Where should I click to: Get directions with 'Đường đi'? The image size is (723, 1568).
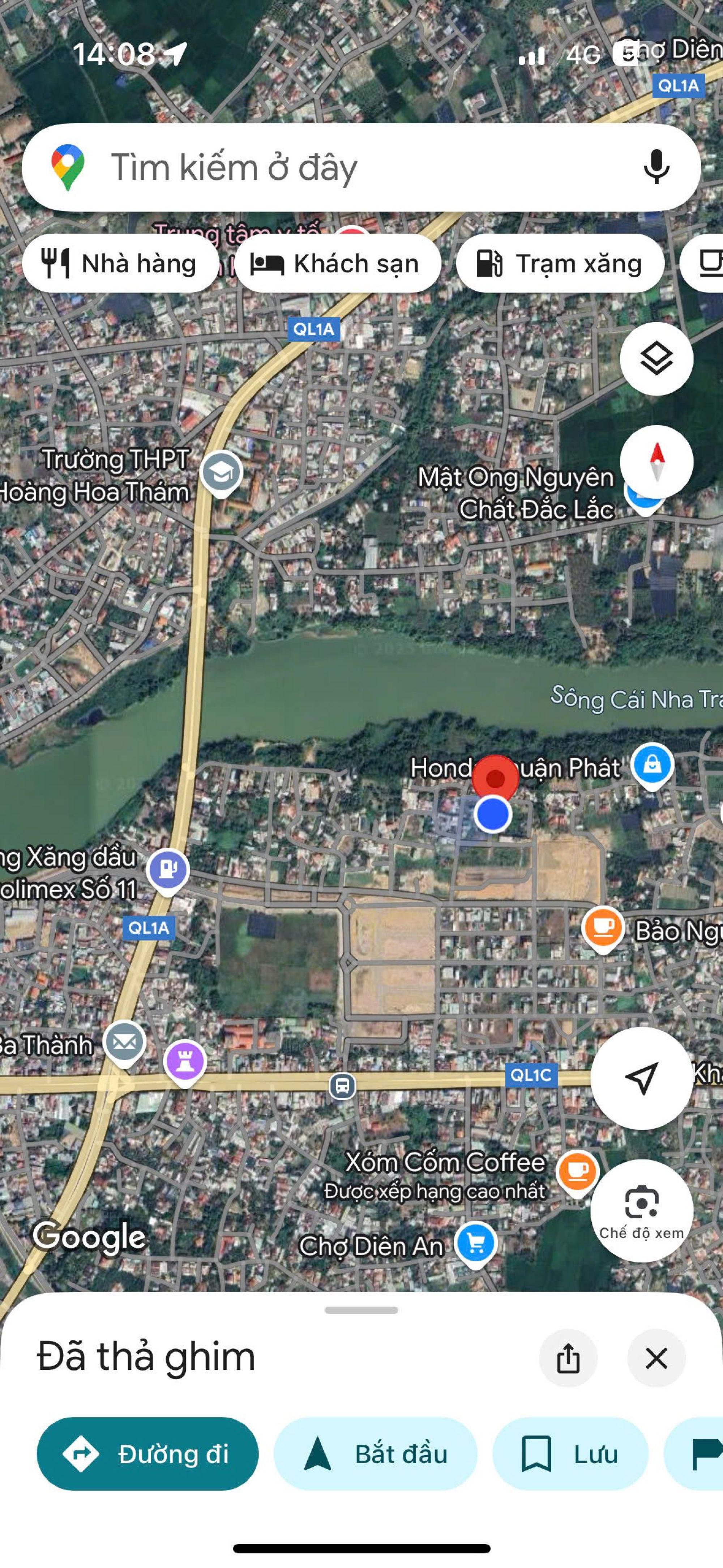147,1454
